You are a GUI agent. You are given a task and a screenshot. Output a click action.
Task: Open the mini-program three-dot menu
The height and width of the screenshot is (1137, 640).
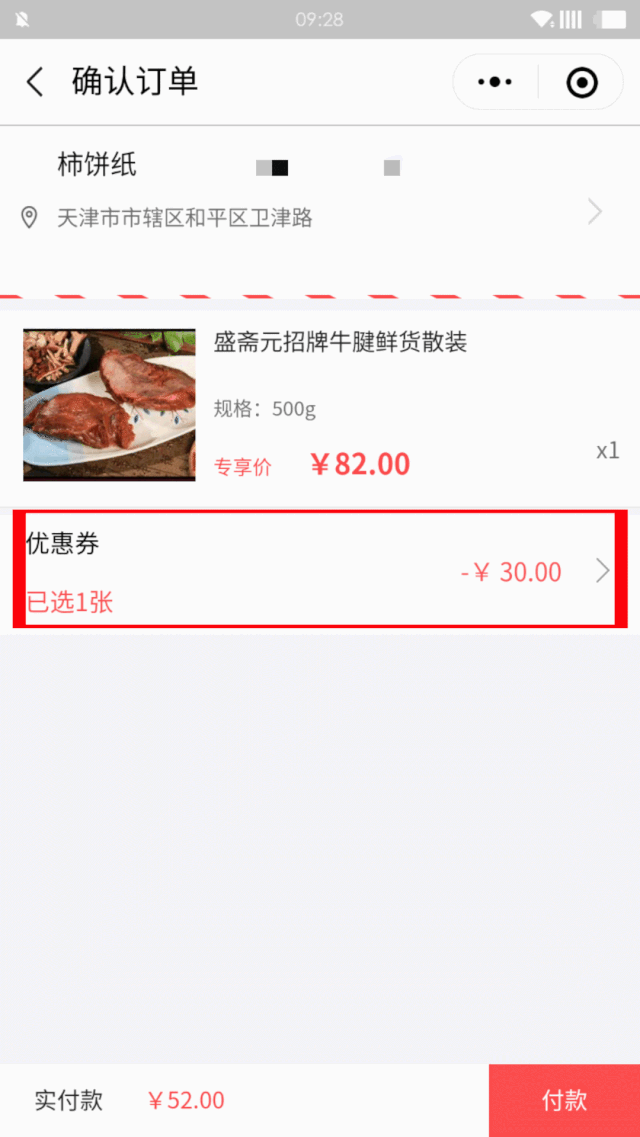[495, 82]
